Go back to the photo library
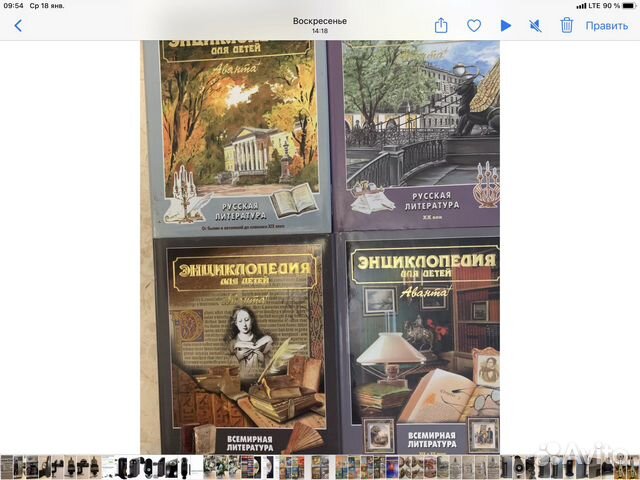The height and width of the screenshot is (480, 640). click(x=18, y=26)
